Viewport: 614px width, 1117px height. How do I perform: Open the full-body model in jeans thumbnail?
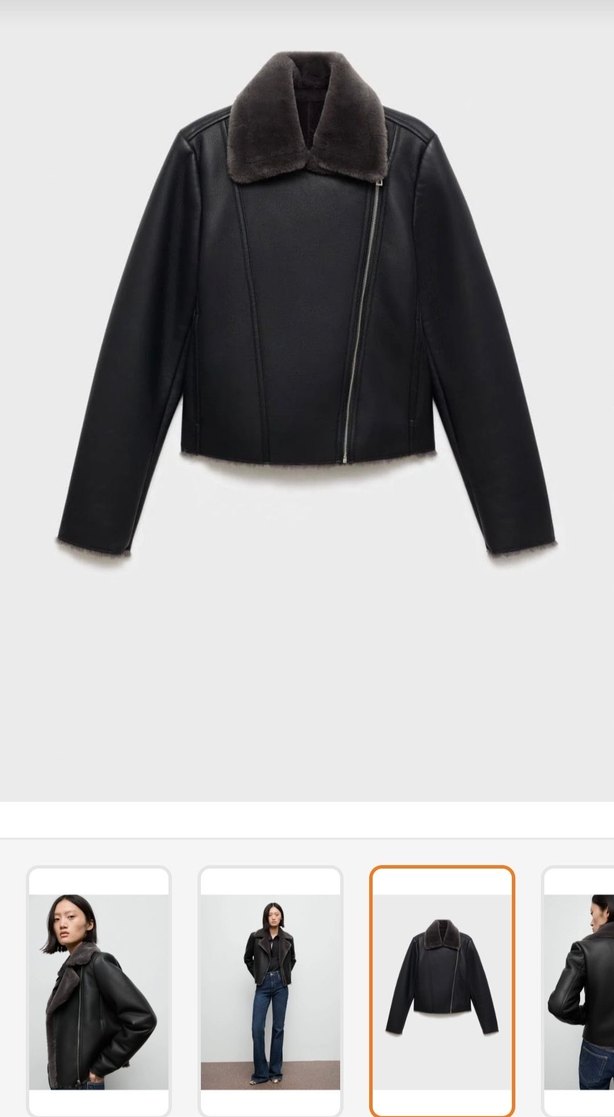[x=270, y=990]
